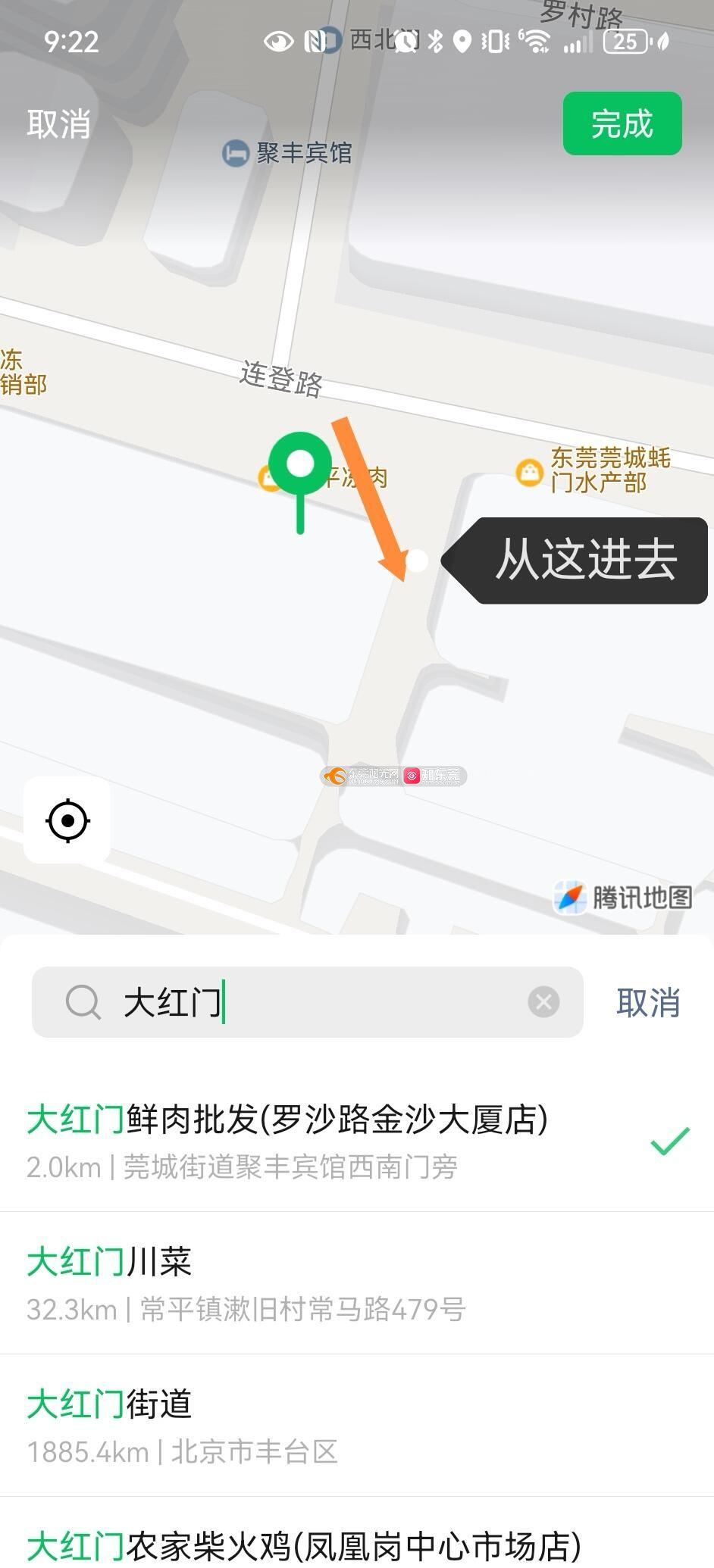Image resolution: width=714 pixels, height=1568 pixels.
Task: Select 大红门农家柴火鸡(凤凰岗中心市场店) result
Action: click(357, 1533)
